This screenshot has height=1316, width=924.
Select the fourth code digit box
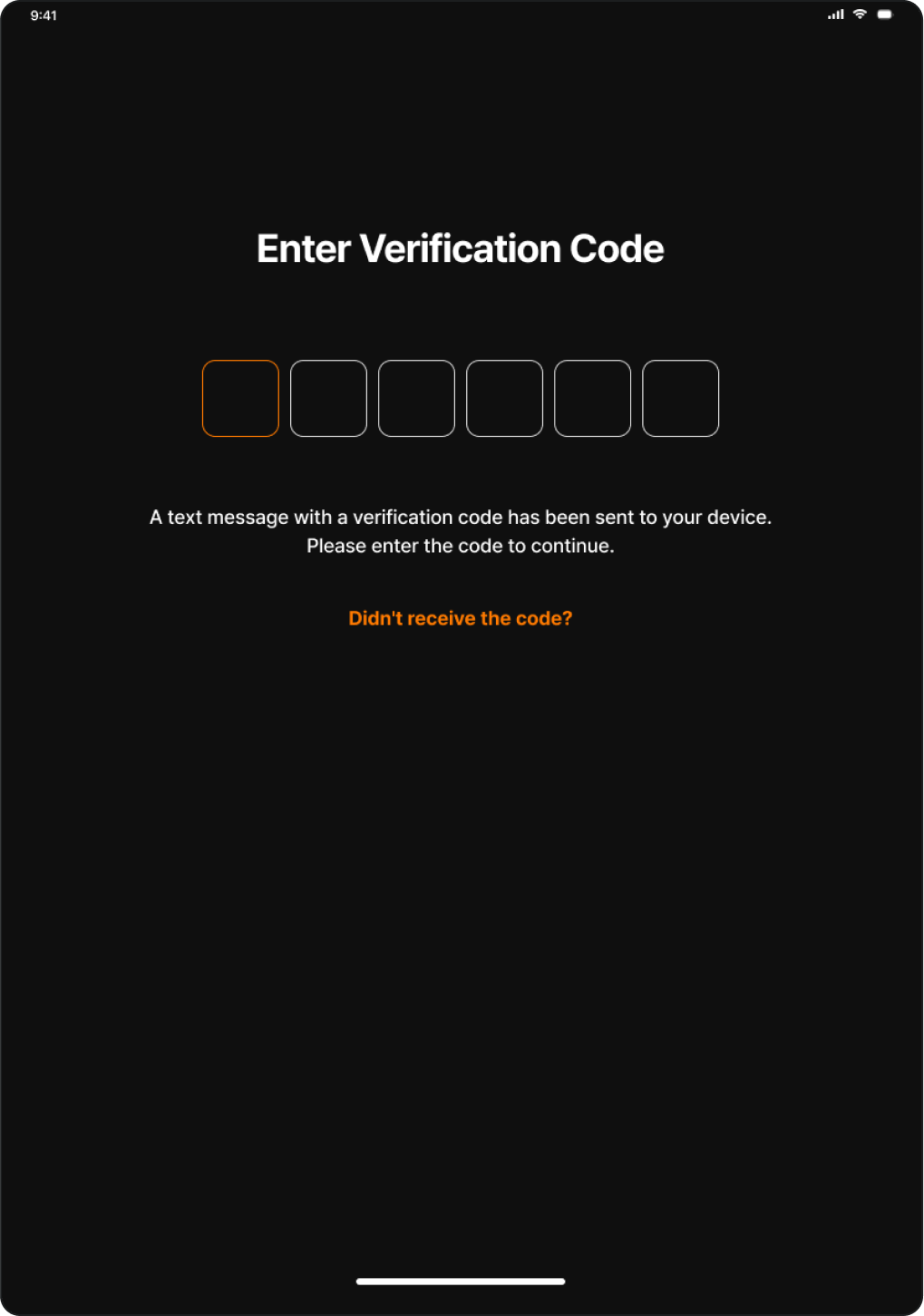point(504,399)
